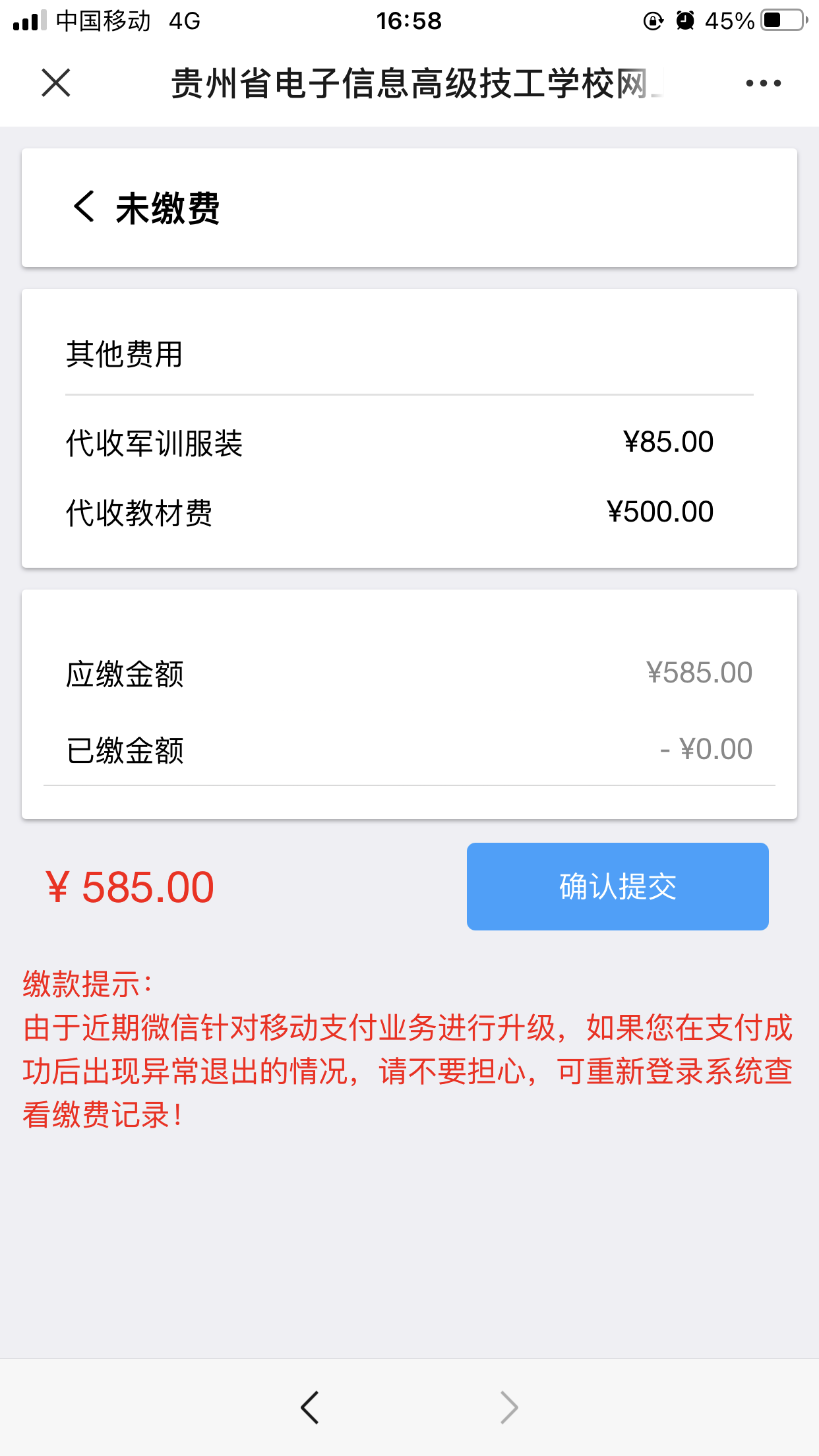
Task: Tap the bottom browser forward arrow
Action: (x=508, y=1407)
